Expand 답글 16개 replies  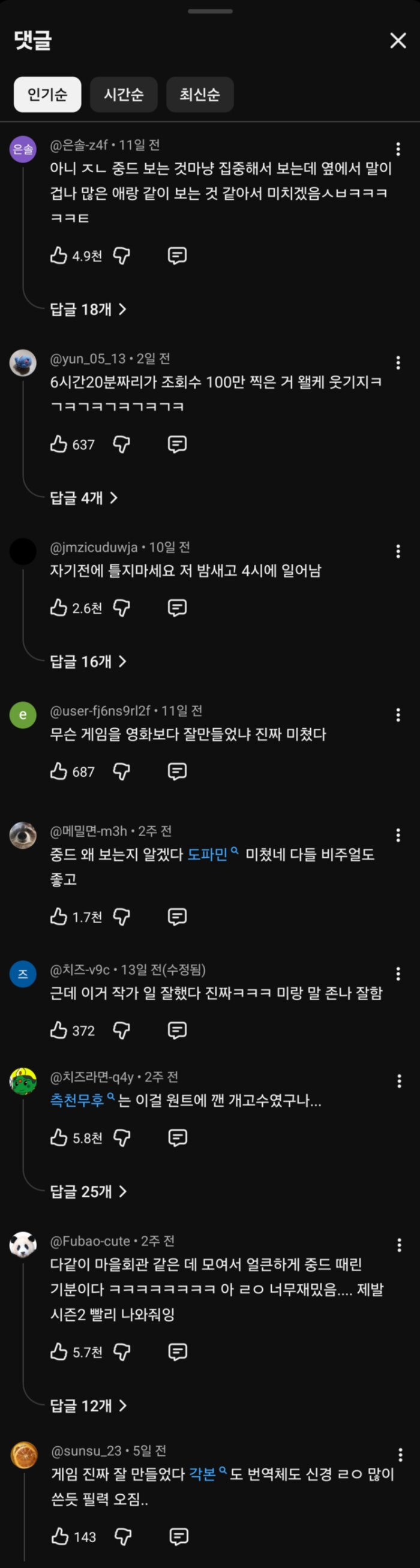[88, 661]
